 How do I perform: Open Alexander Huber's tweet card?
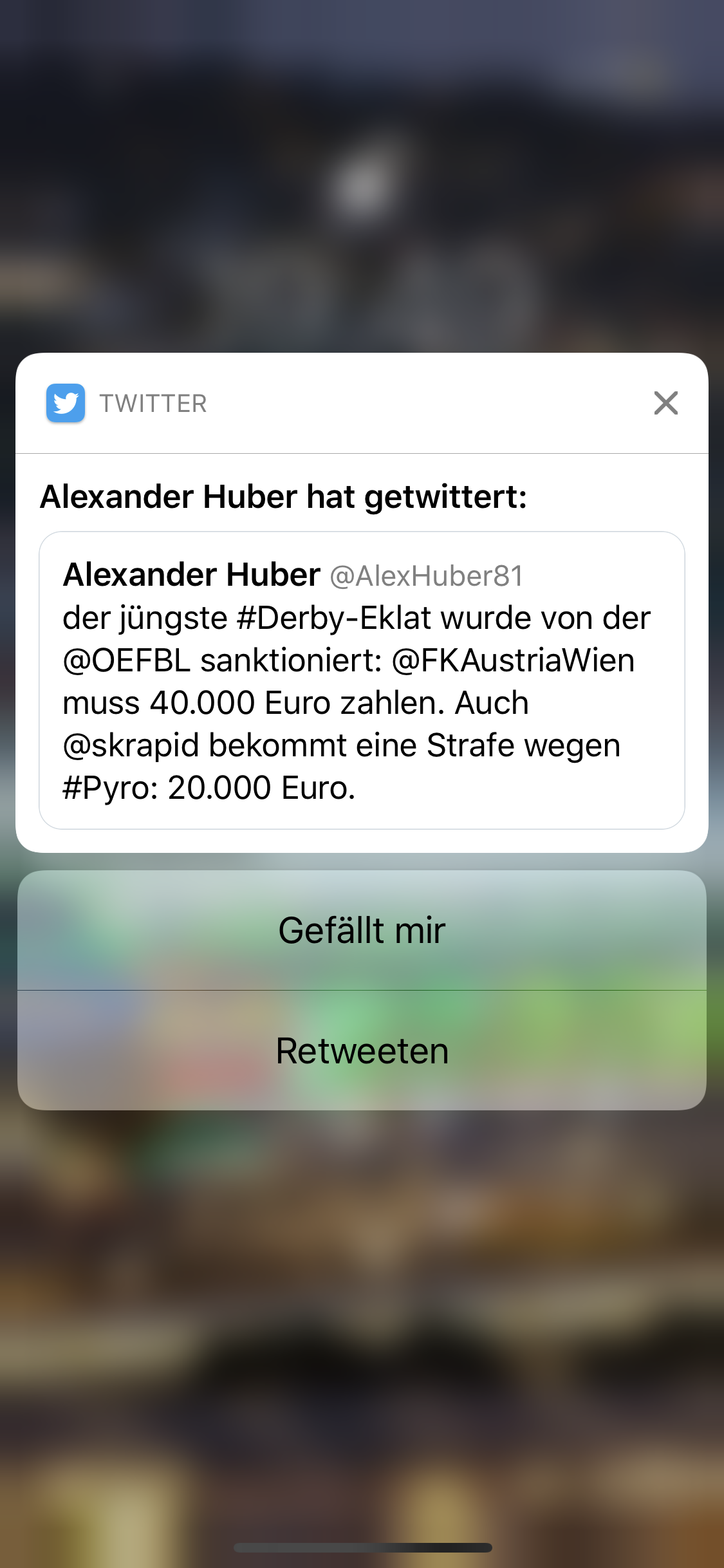(x=362, y=680)
